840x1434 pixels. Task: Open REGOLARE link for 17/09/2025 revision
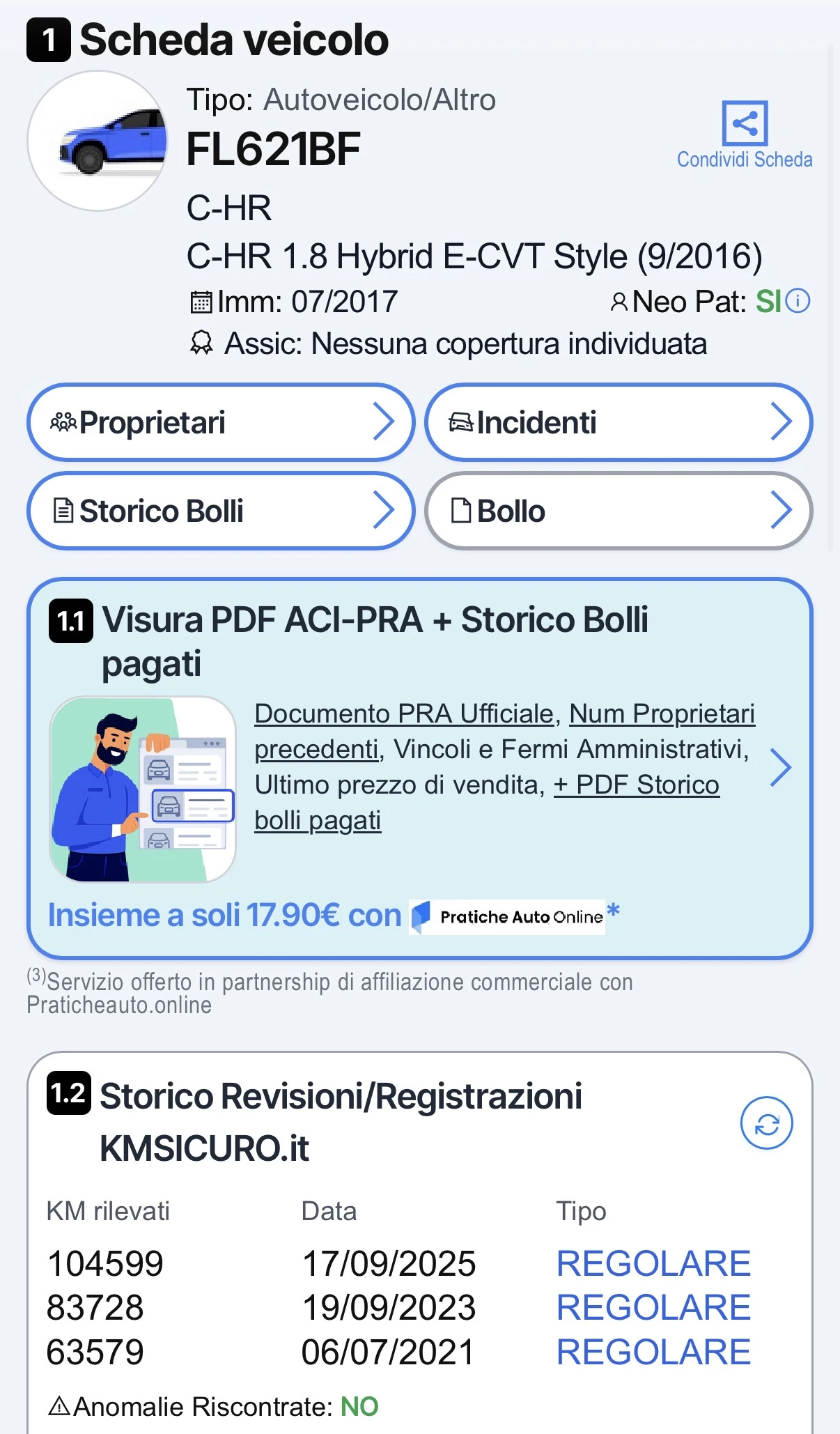pyautogui.click(x=653, y=1263)
